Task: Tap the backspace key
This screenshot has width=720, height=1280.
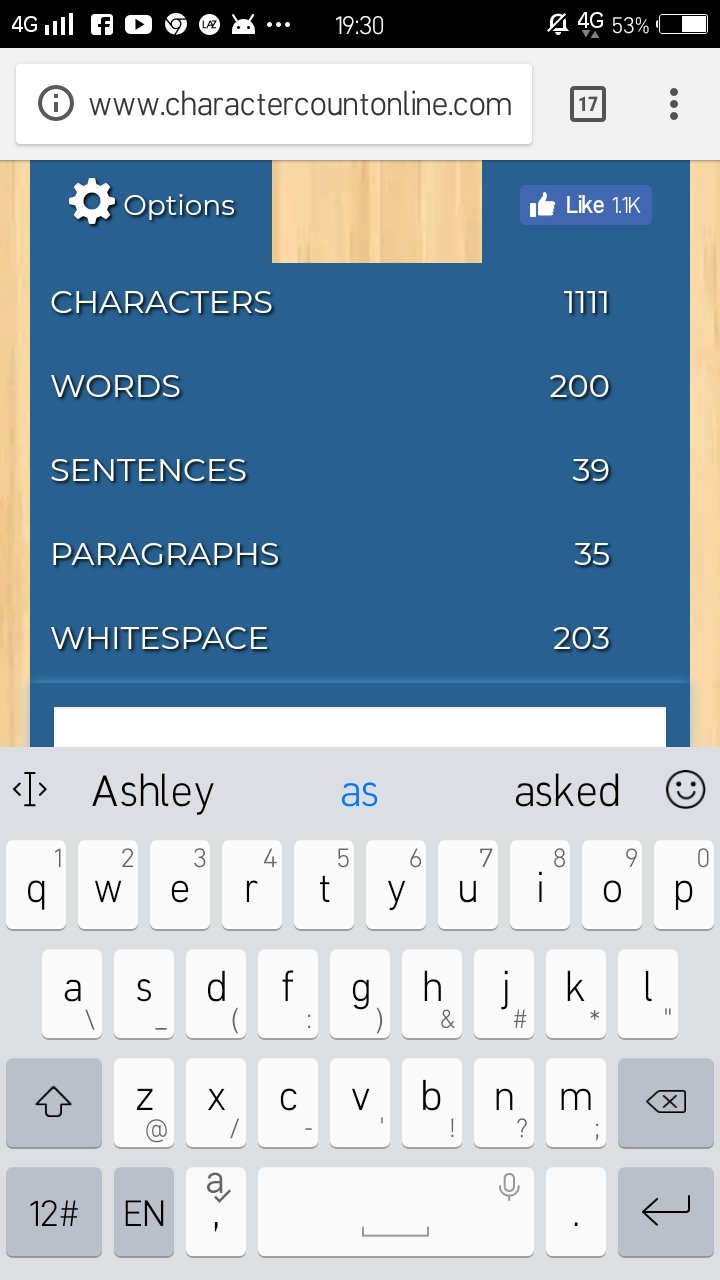Action: pyautogui.click(x=665, y=1102)
